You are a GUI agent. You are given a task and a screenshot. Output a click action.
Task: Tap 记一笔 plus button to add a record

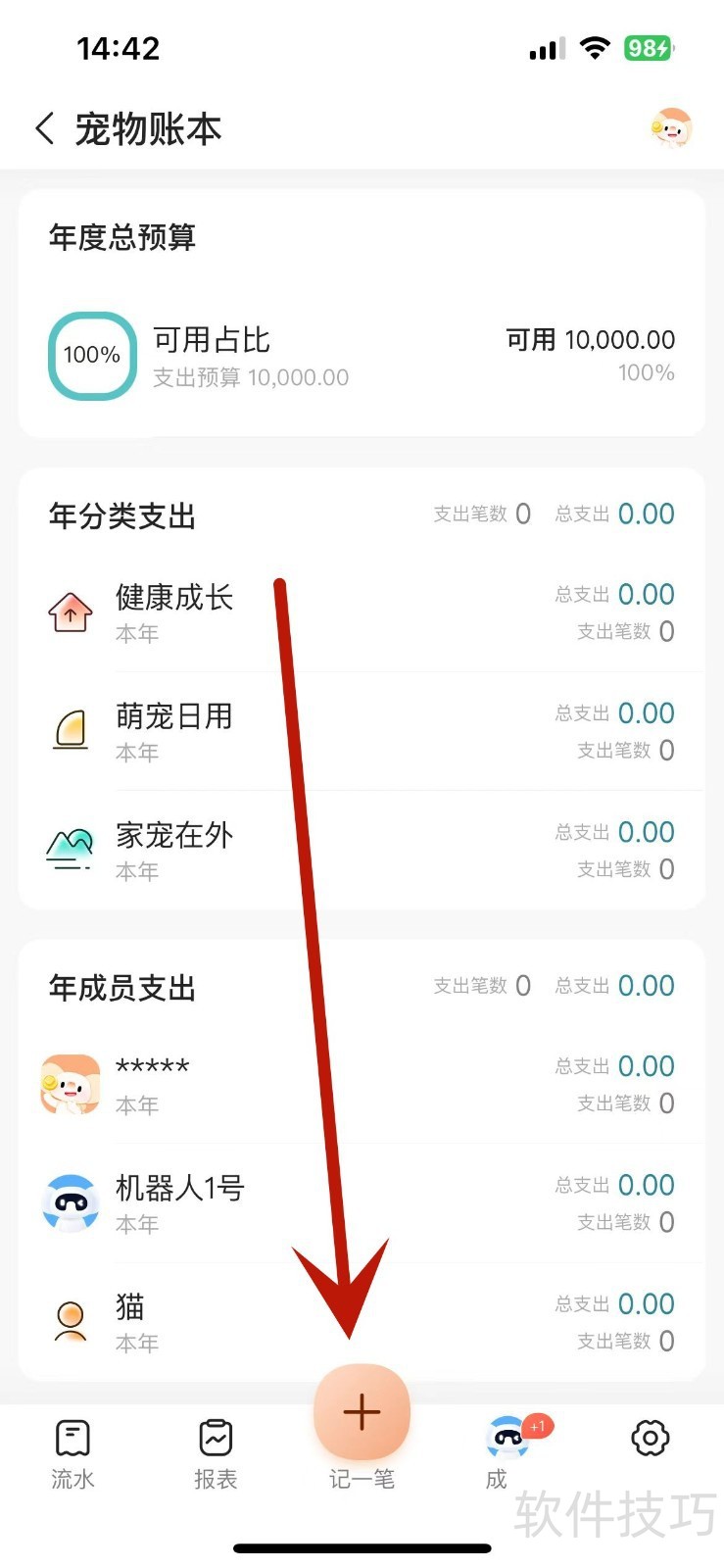coord(362,1412)
